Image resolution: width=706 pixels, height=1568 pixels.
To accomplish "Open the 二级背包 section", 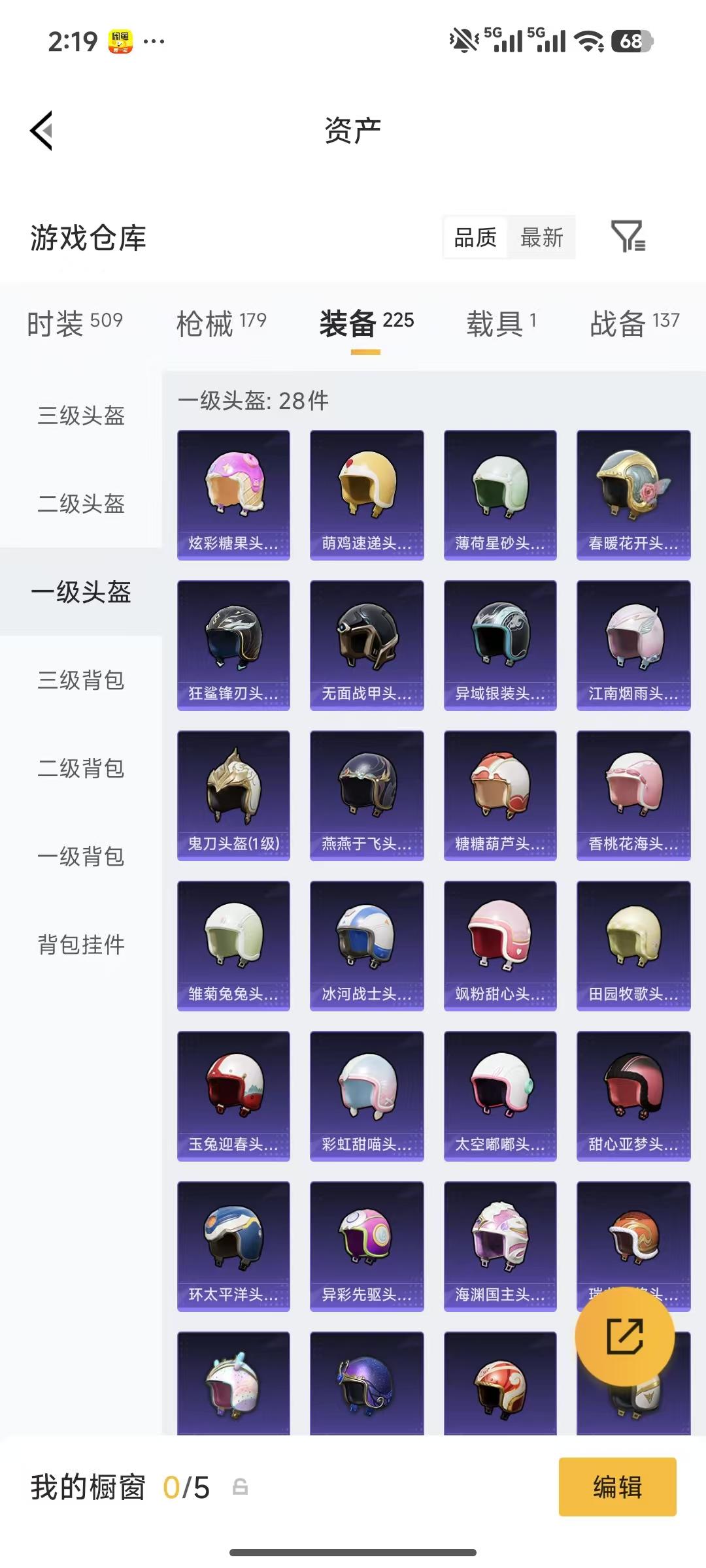I will point(80,769).
